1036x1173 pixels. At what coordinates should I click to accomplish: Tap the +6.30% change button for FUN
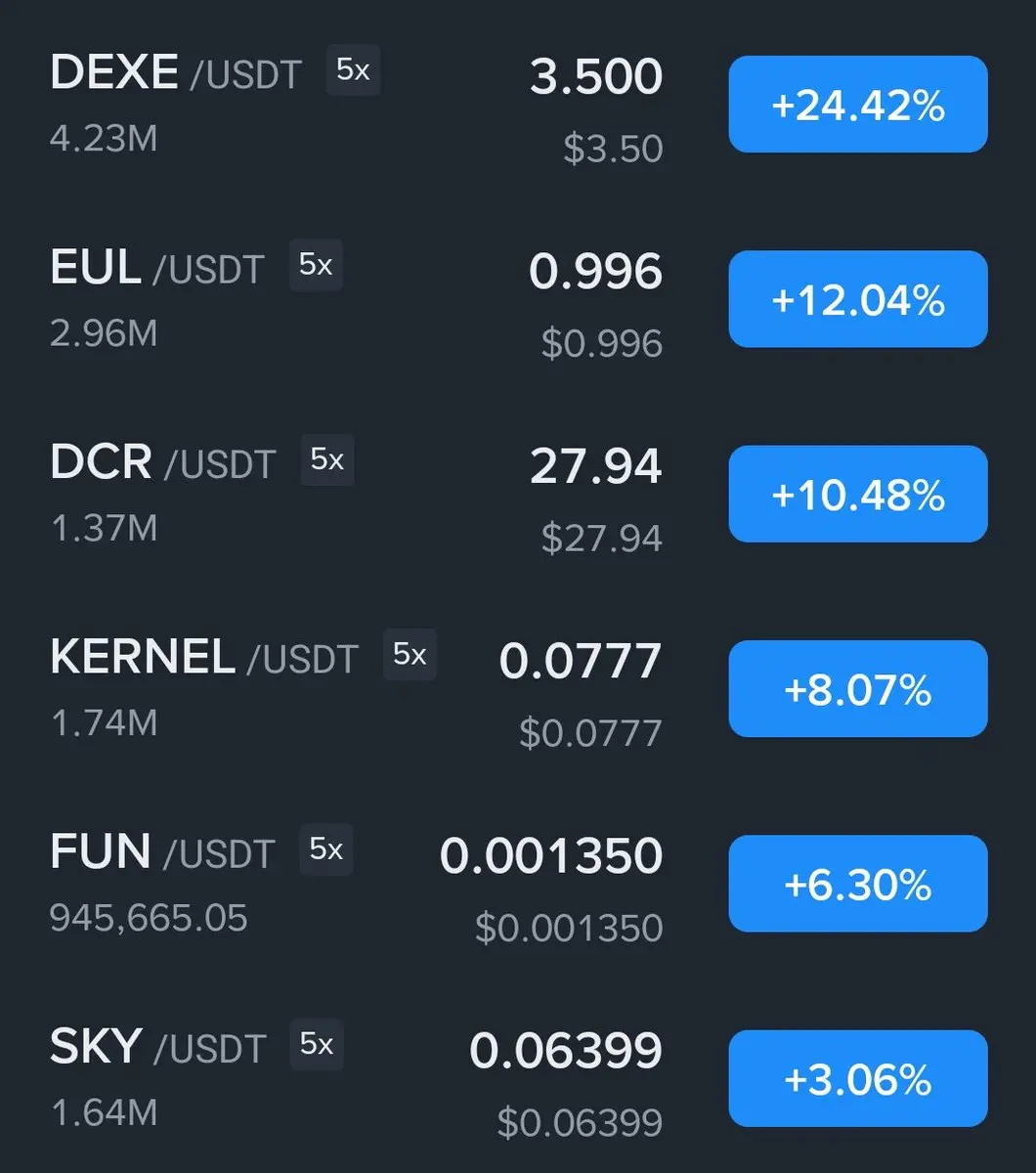coord(857,884)
